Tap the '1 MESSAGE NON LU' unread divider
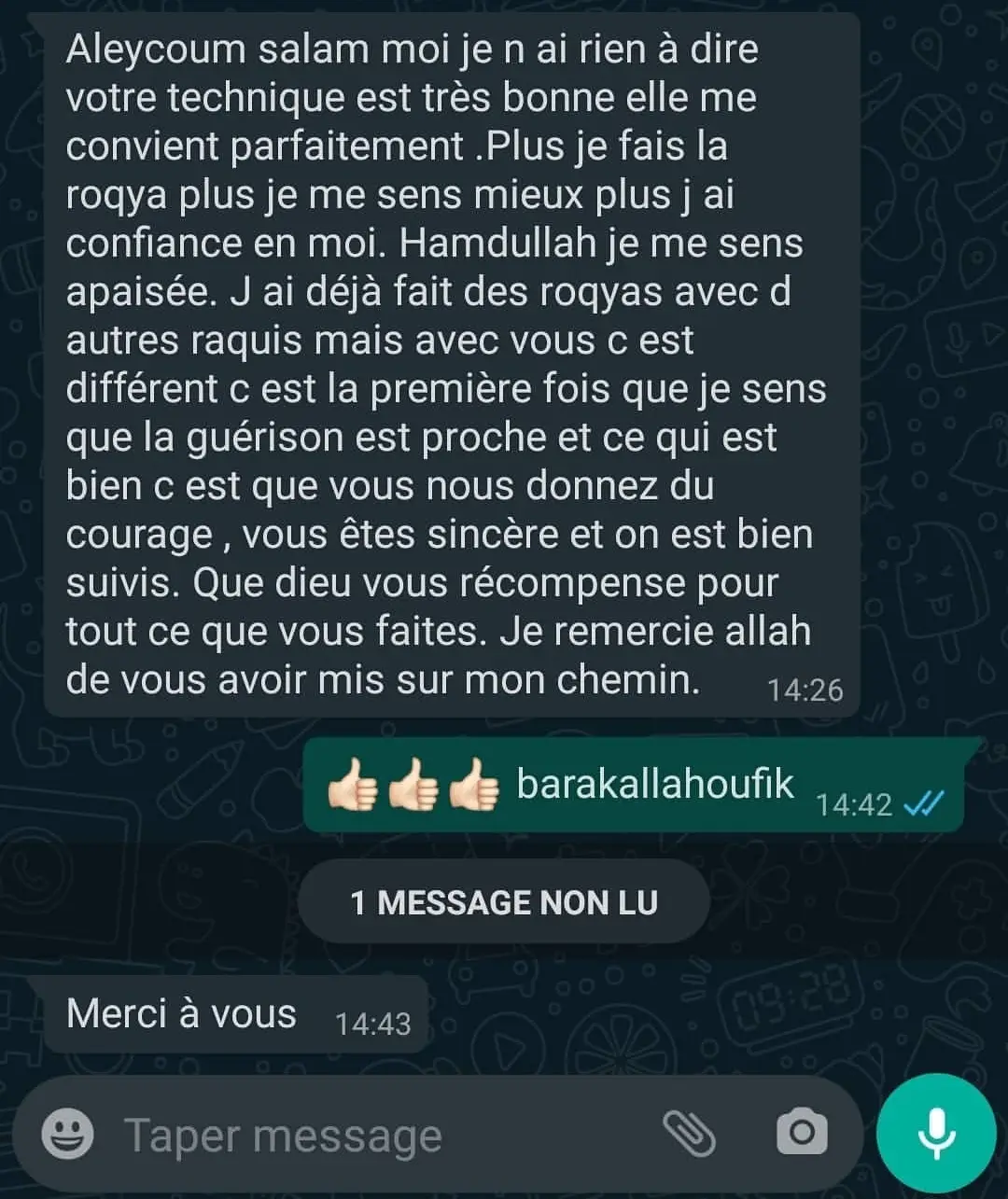The image size is (1008, 1199). pos(504,901)
